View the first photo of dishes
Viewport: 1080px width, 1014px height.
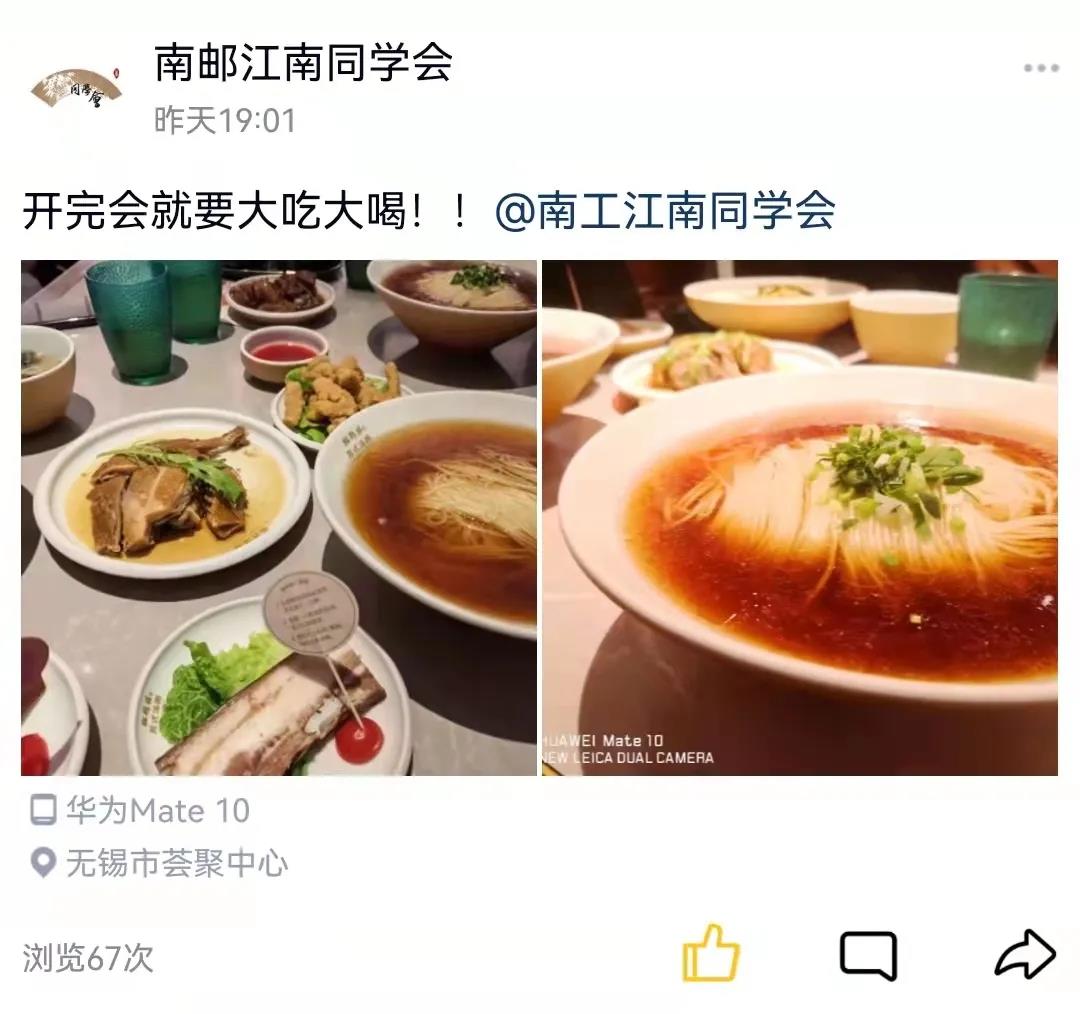pos(278,517)
